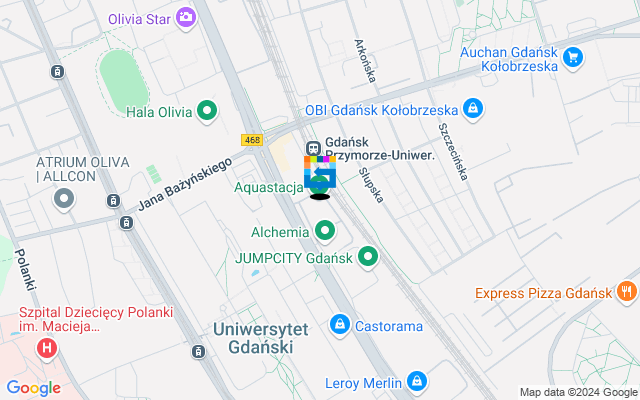The image size is (640, 400).
Task: Open OBI Gdańsk Kołobrzeska marker
Action: point(472,109)
